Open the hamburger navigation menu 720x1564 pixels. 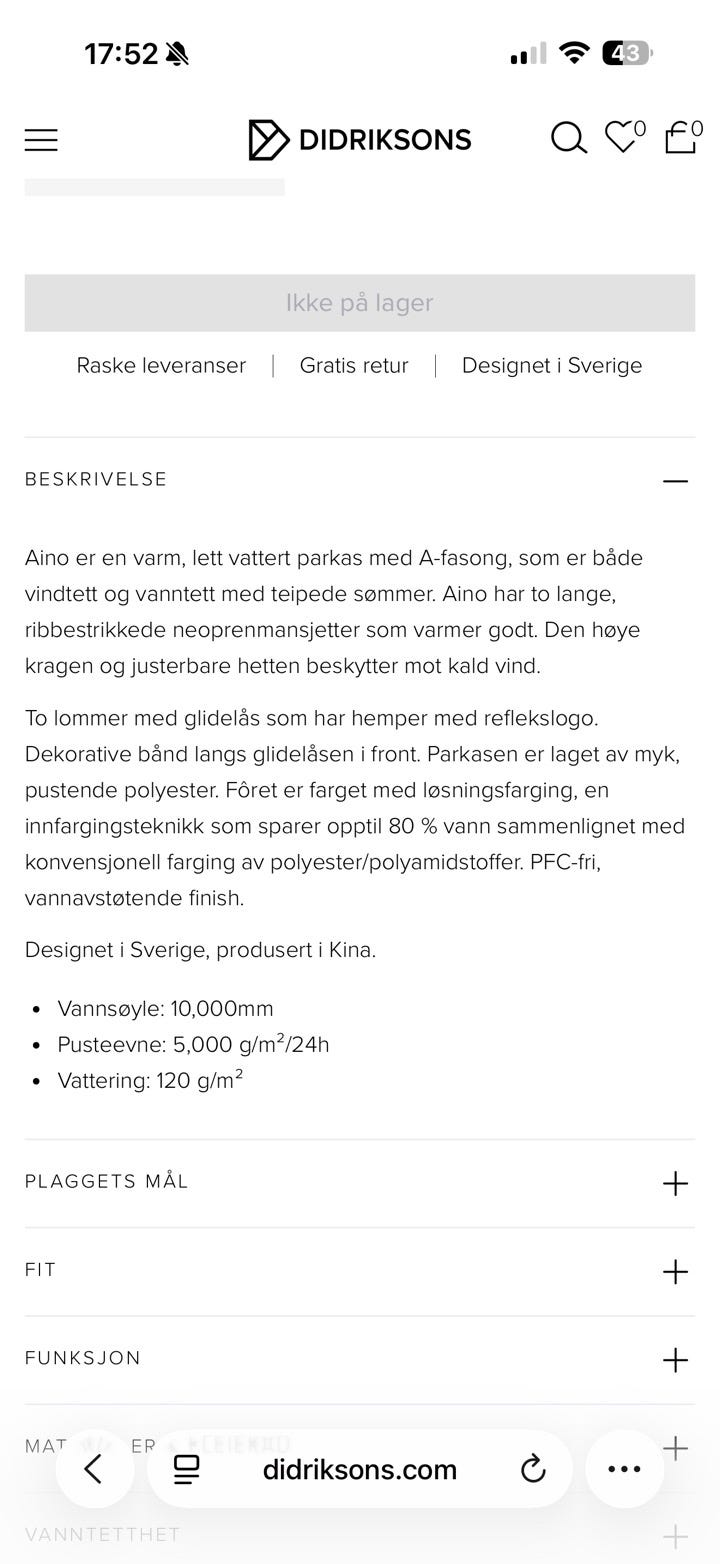coord(41,139)
